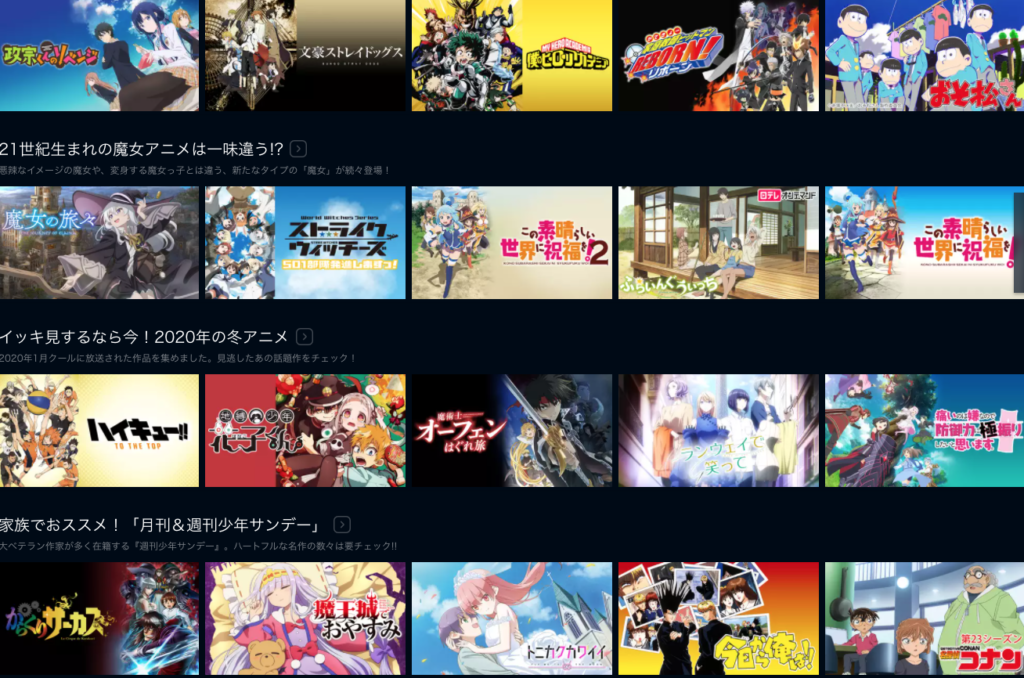
Task: Open 地縛少年花子くん anime tile
Action: pos(305,430)
